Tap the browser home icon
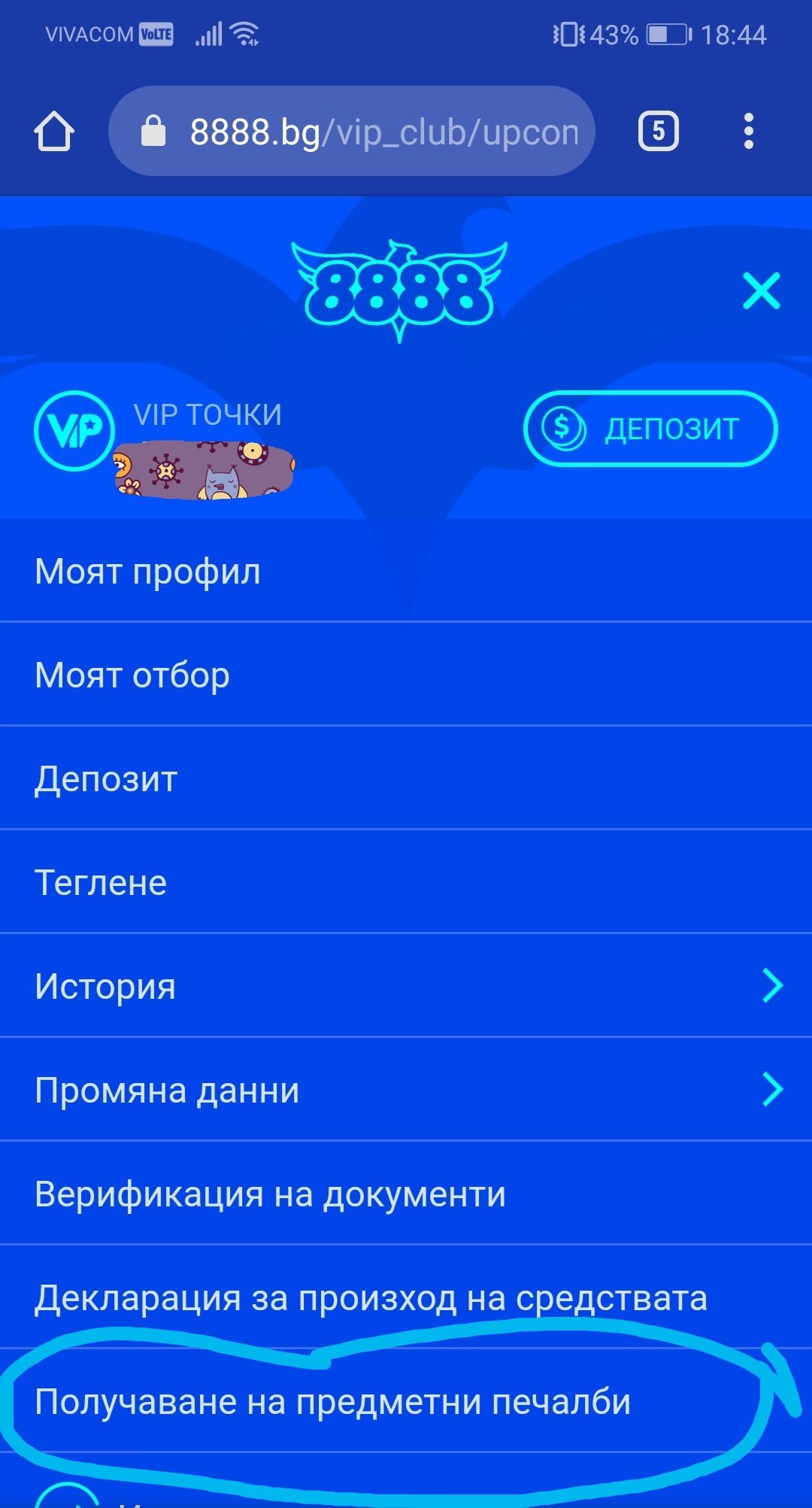 coord(54,132)
